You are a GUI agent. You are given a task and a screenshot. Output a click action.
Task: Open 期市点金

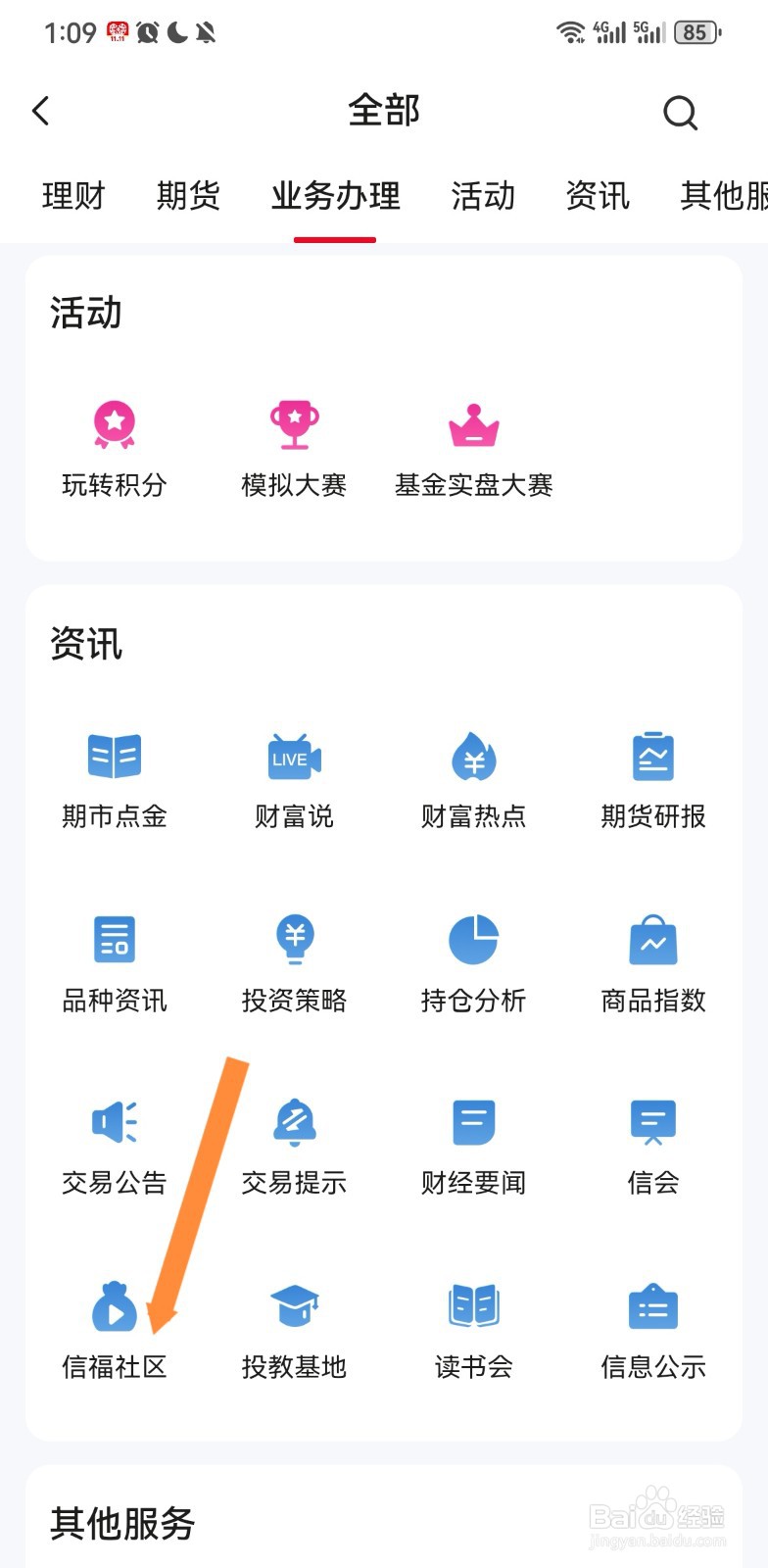click(x=115, y=779)
